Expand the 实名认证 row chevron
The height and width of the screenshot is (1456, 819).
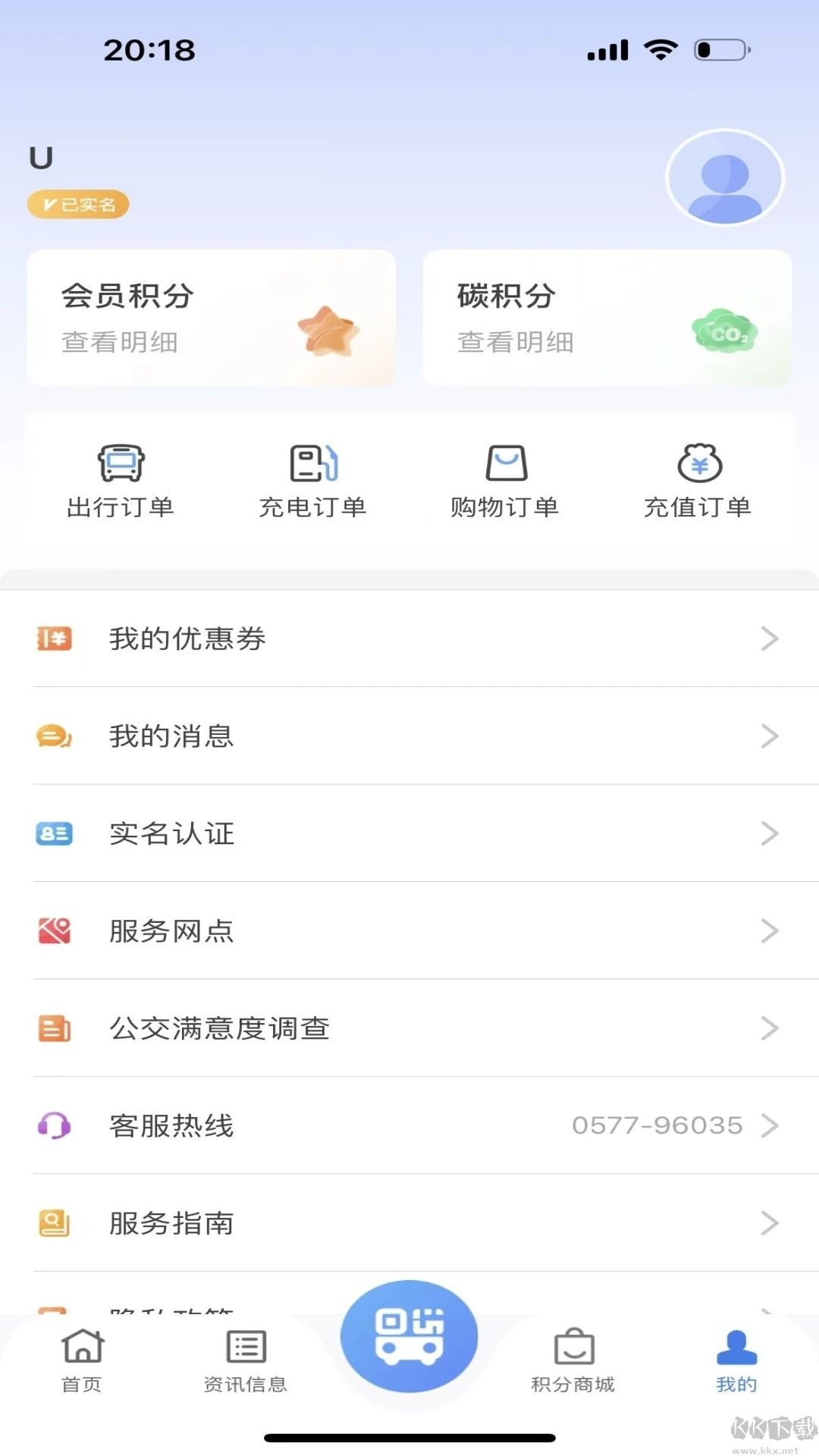(770, 833)
